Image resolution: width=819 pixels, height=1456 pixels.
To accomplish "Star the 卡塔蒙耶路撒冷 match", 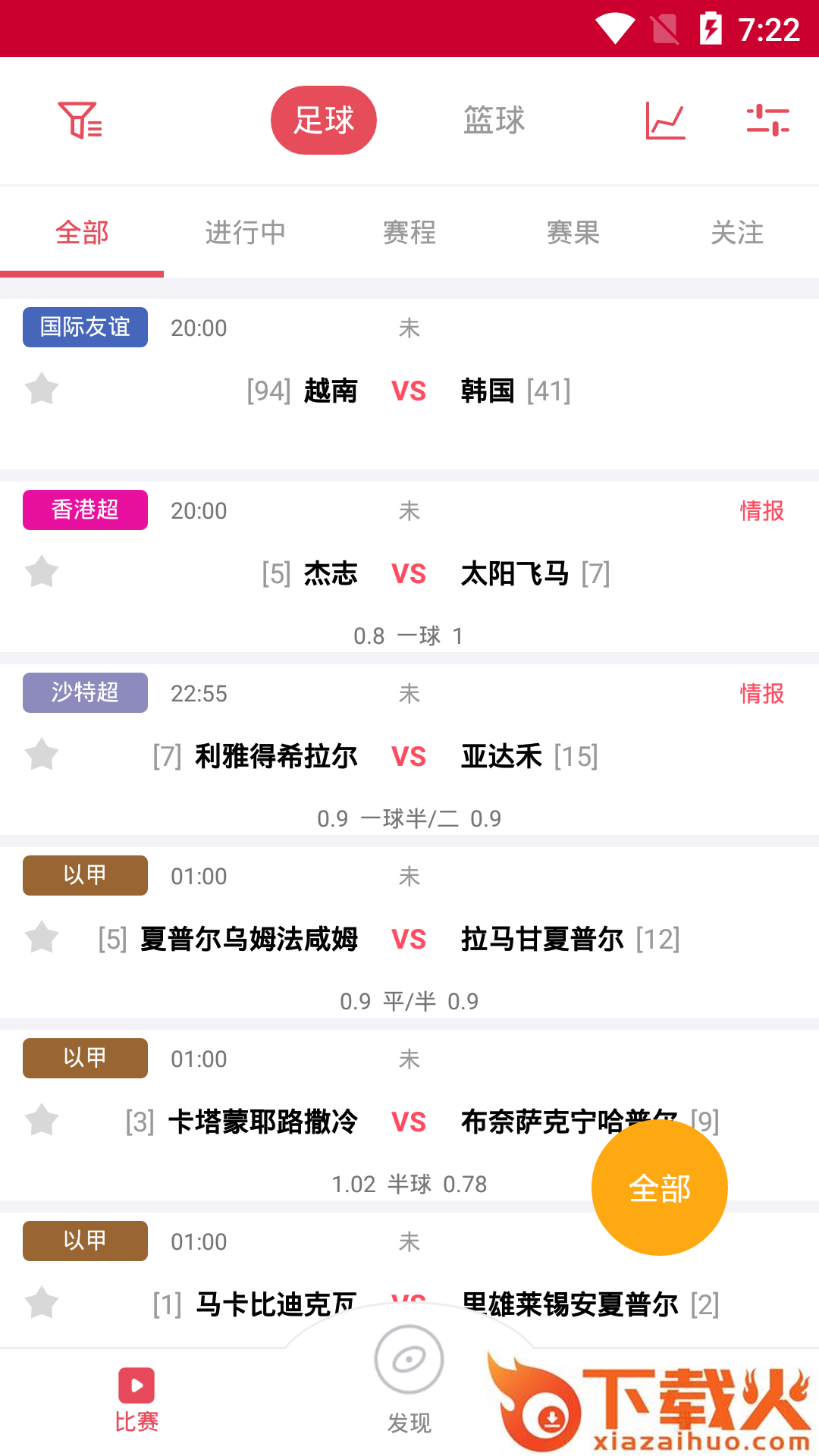I will [42, 1121].
